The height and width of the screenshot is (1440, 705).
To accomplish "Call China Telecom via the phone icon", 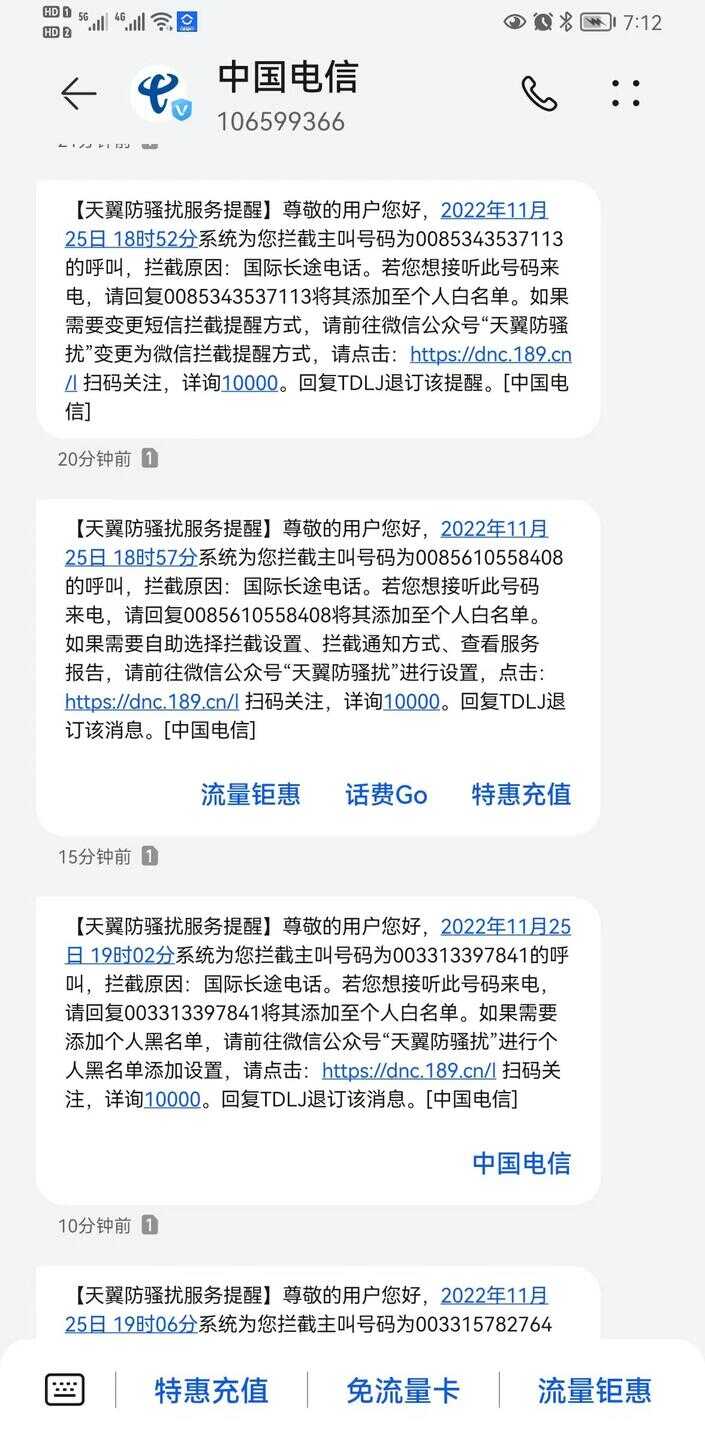I will [x=539, y=94].
